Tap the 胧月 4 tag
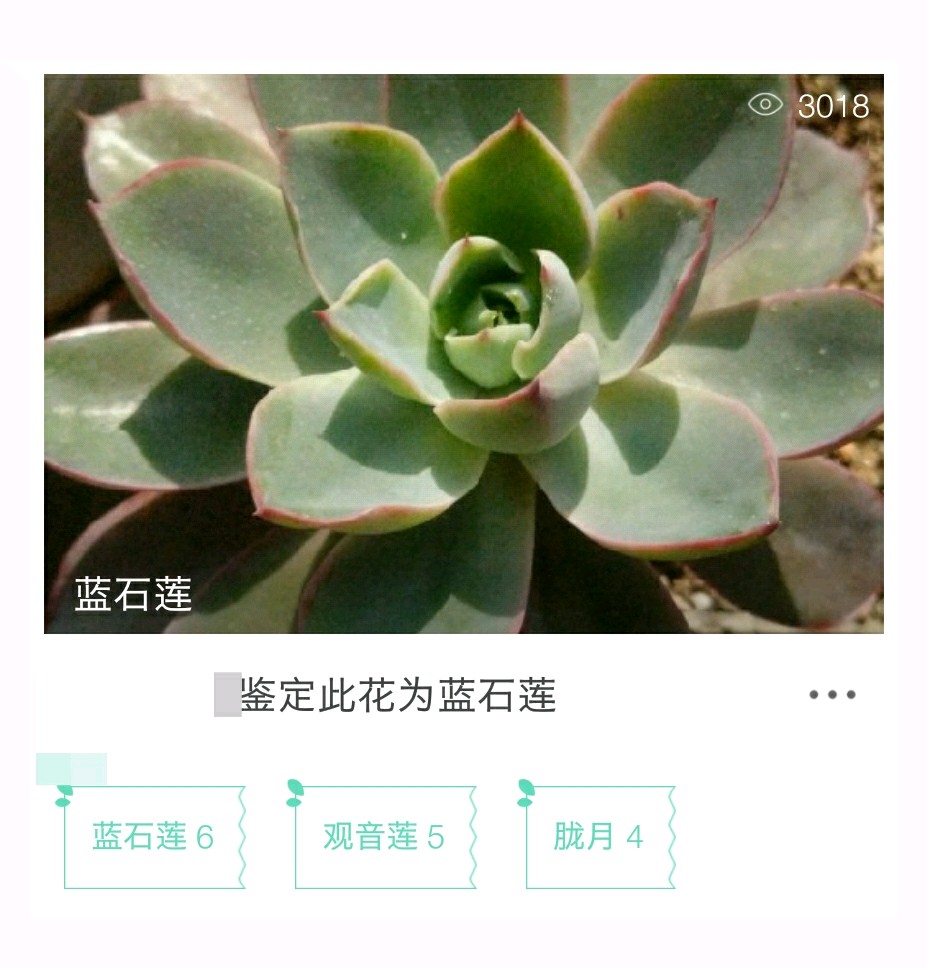The image size is (927, 968). click(x=599, y=837)
